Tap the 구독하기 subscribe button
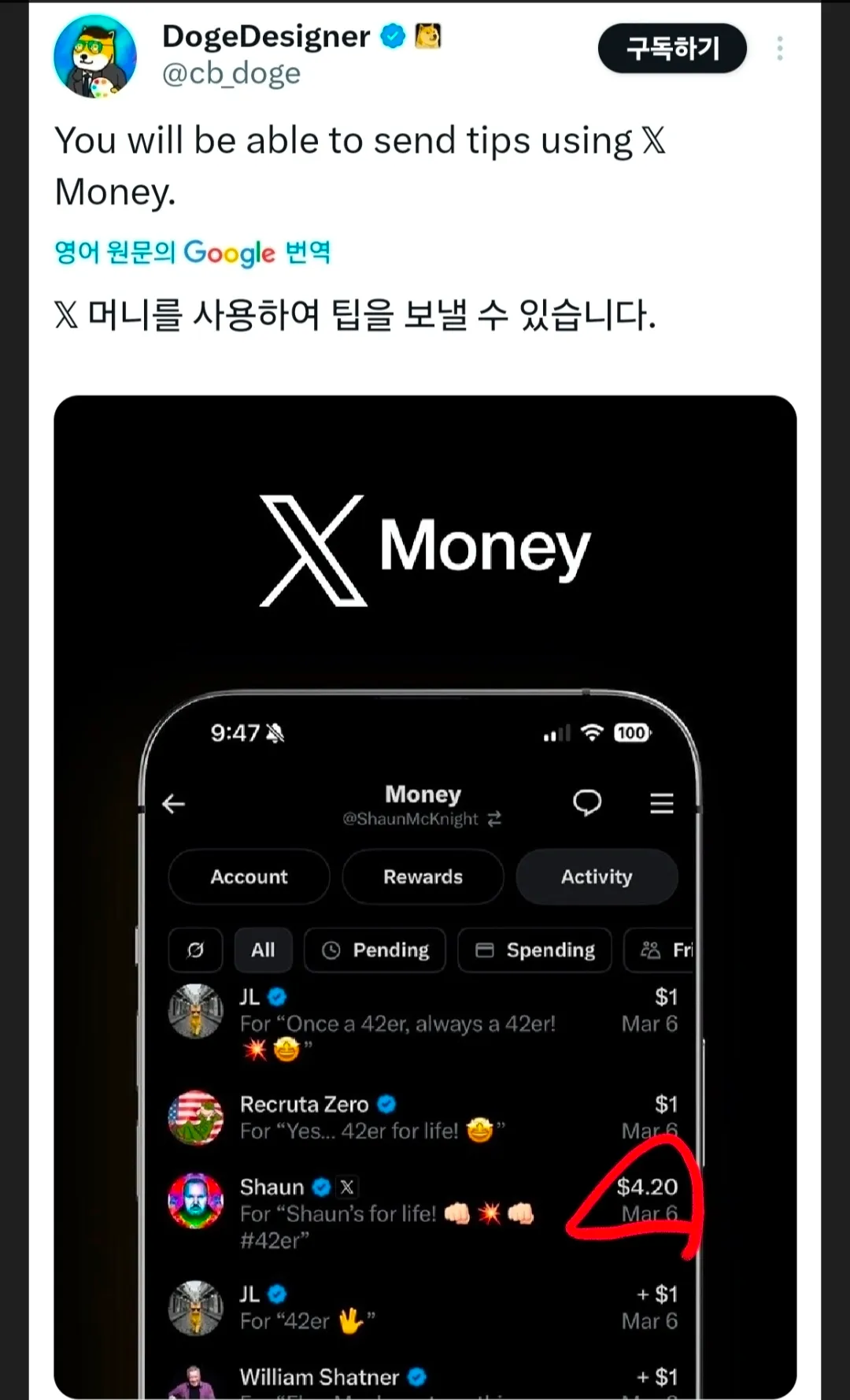 pos(672,49)
